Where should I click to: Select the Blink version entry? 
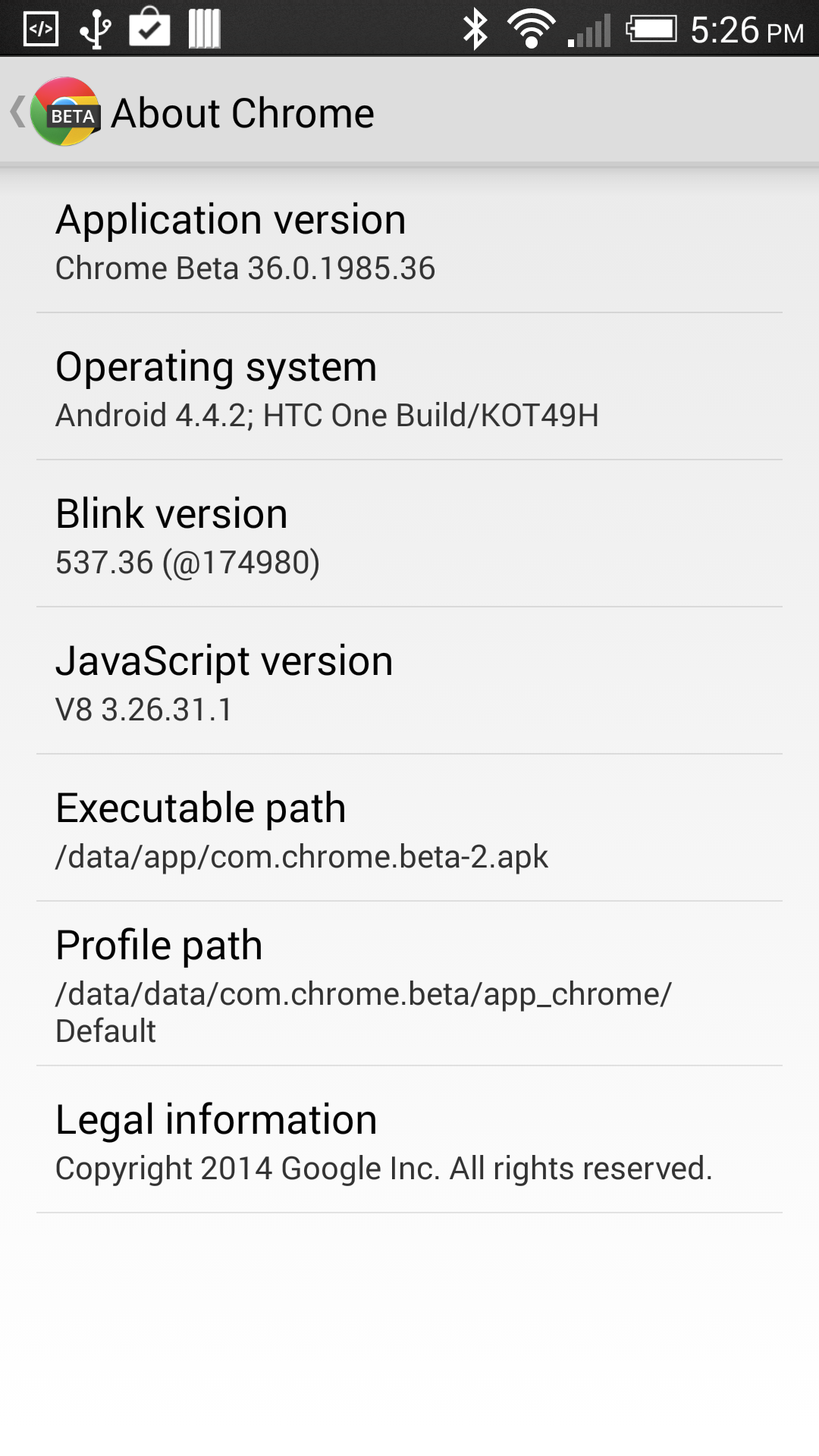[x=409, y=535]
